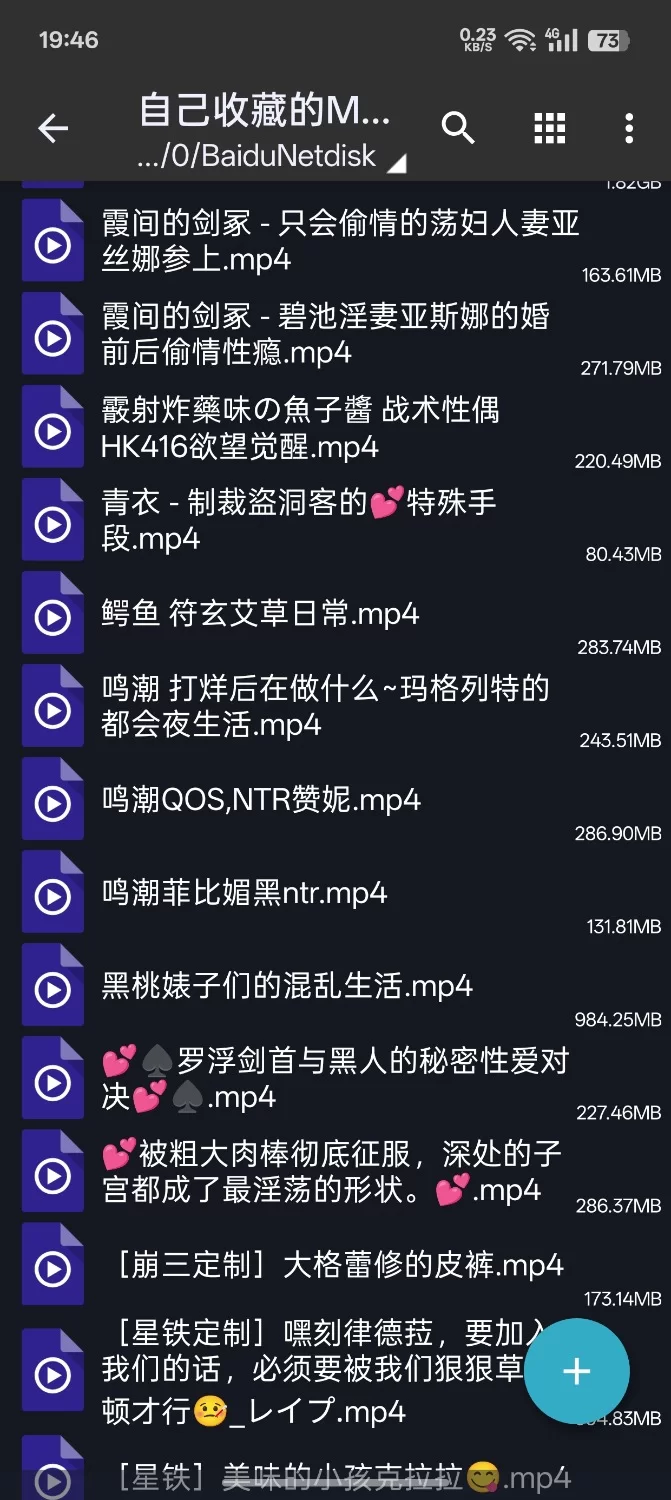Open the 220.49MB HK416 video file

pyautogui.click(x=300, y=428)
